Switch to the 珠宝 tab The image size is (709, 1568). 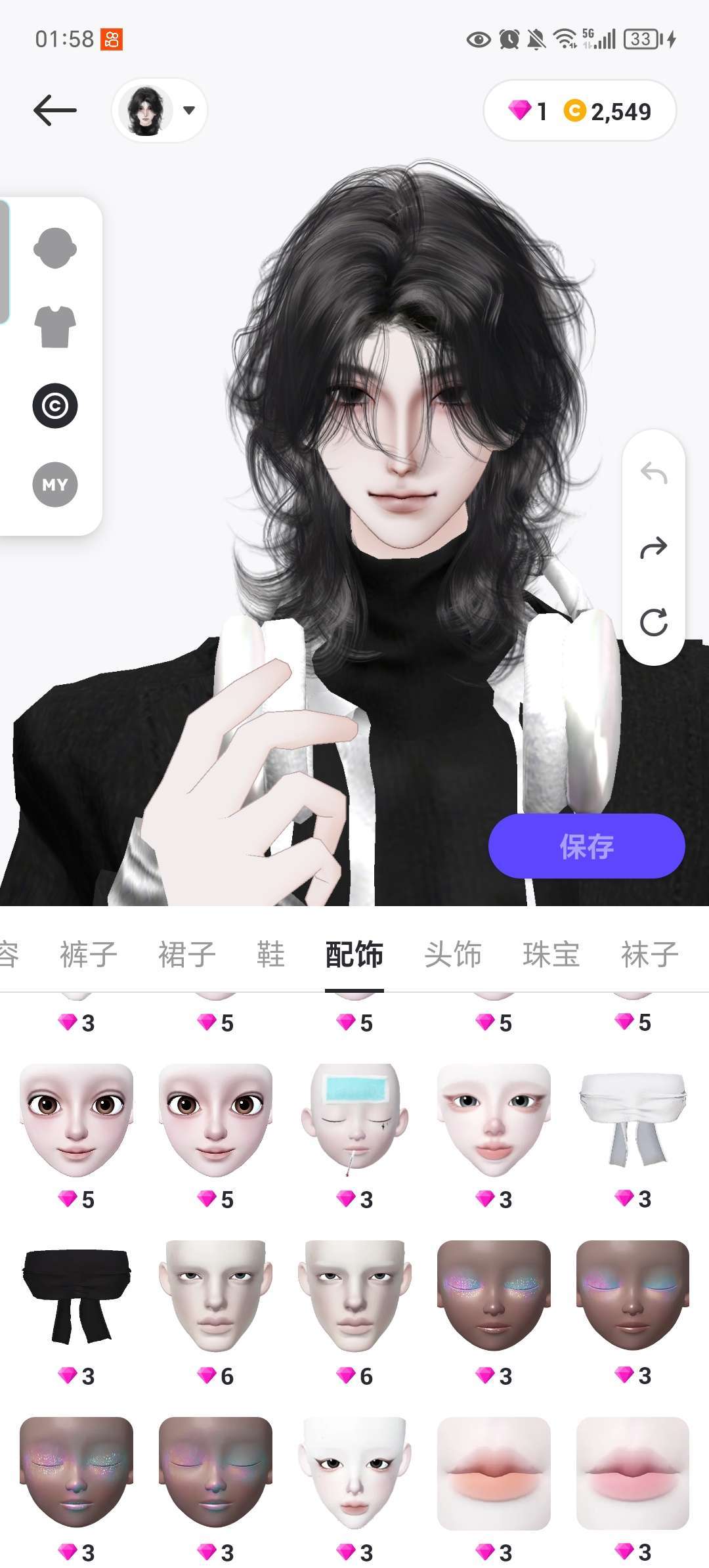pyautogui.click(x=551, y=954)
